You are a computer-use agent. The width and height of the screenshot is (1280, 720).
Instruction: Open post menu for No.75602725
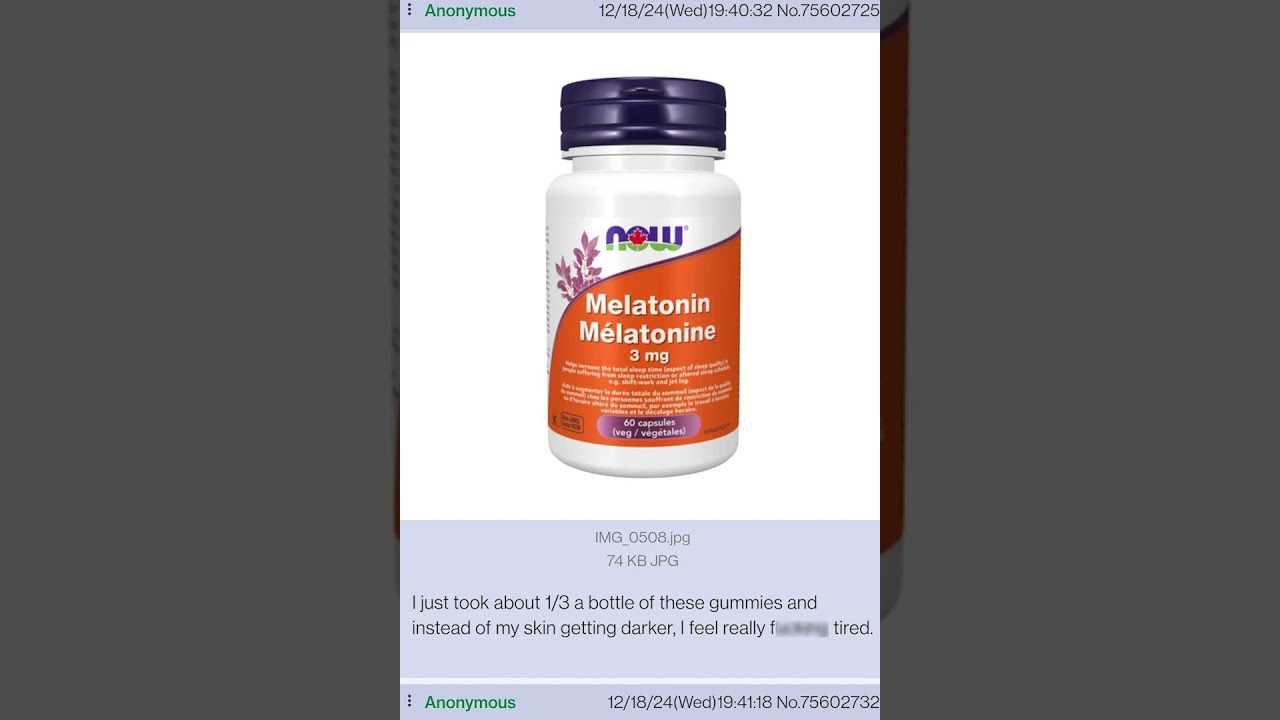click(409, 10)
